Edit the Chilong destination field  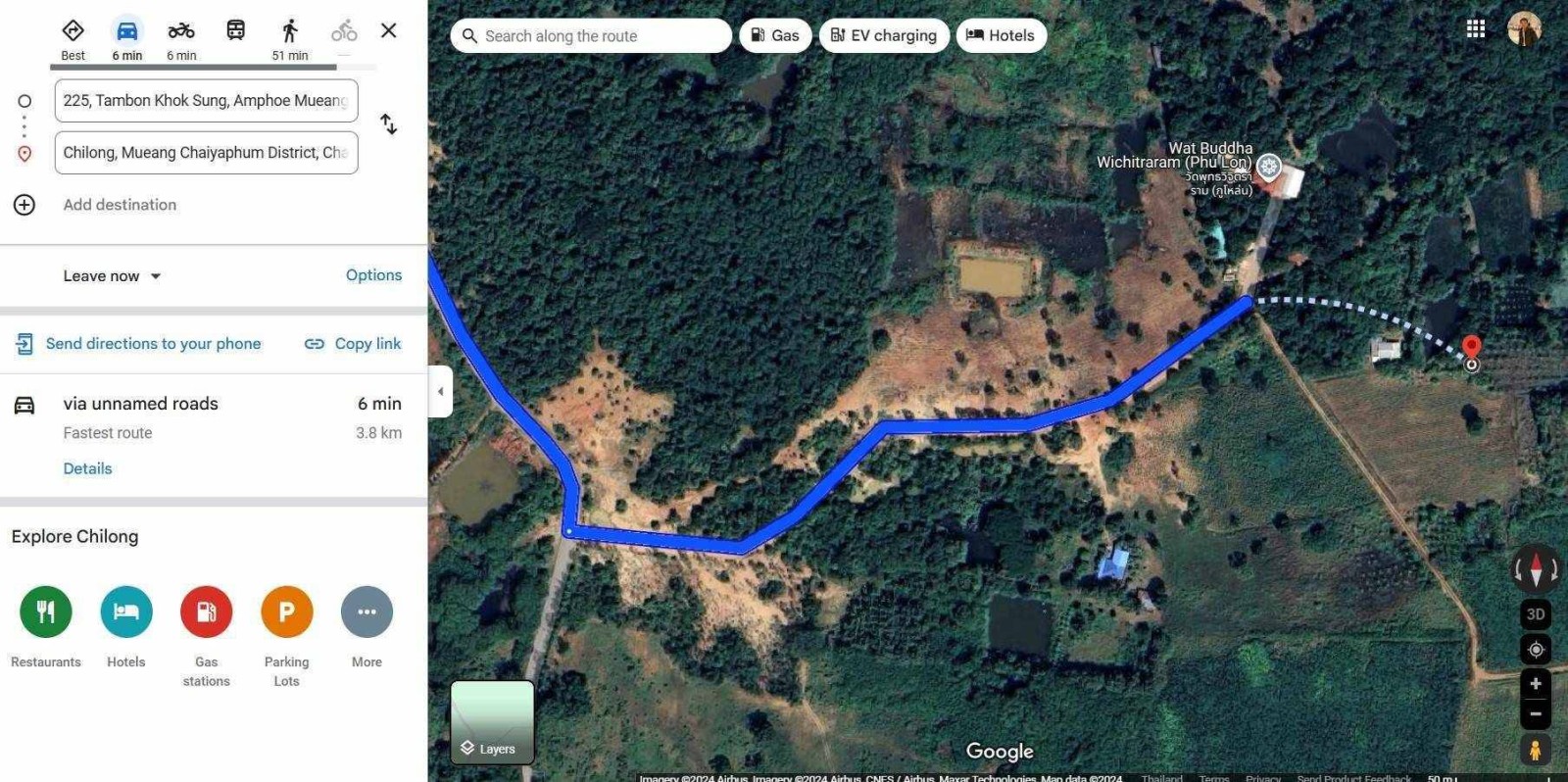[x=206, y=153]
